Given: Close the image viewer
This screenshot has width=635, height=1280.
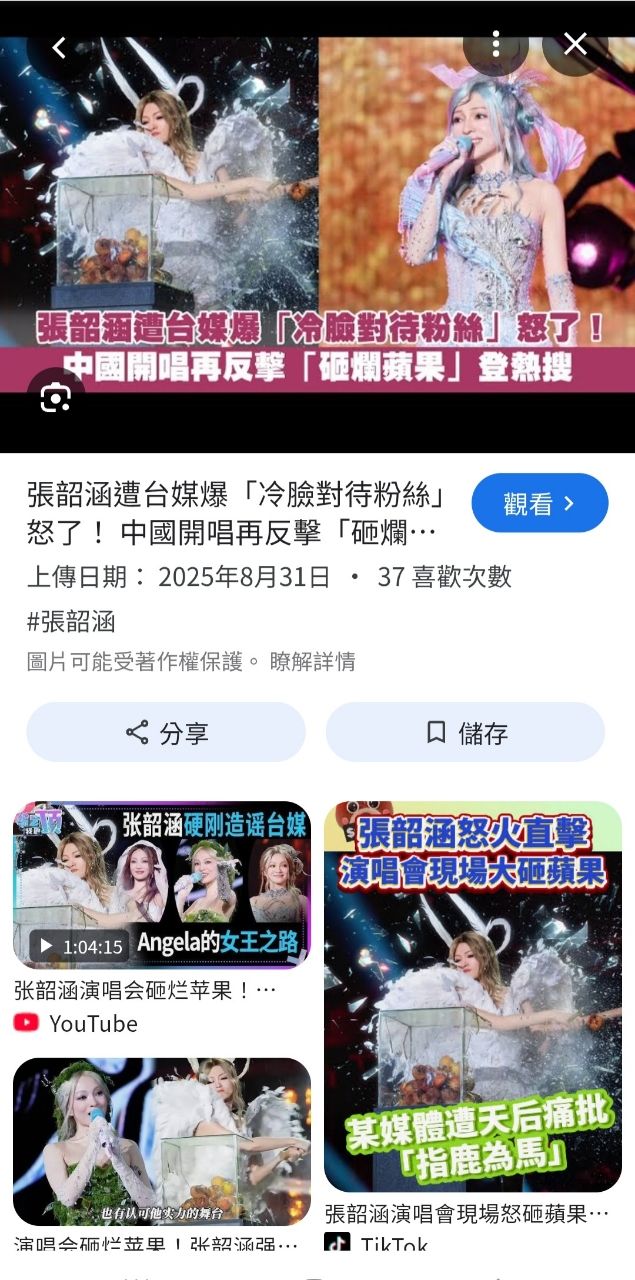Looking at the screenshot, I should (575, 44).
